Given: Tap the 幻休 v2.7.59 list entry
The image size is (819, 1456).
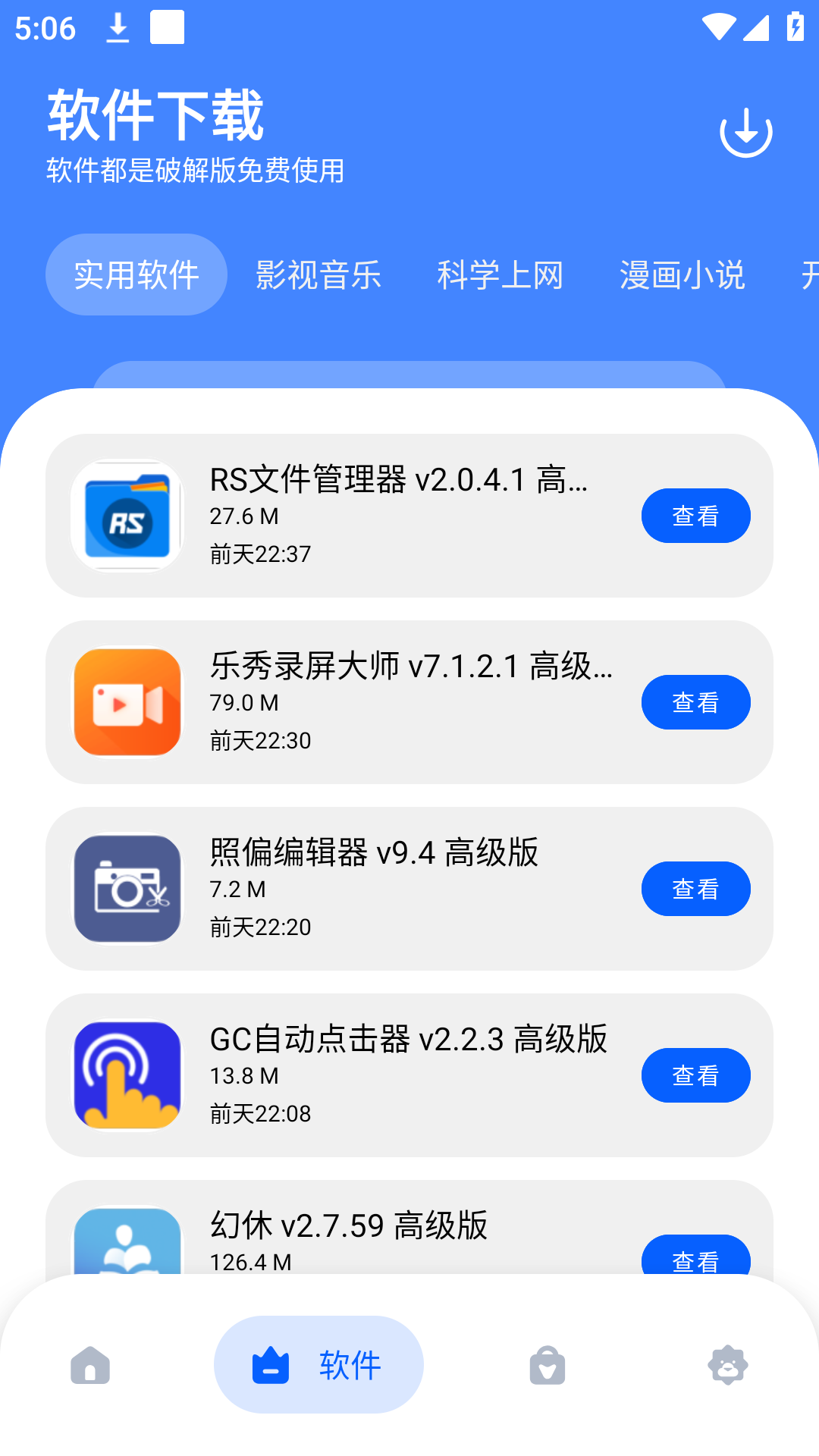Looking at the screenshot, I should click(x=349, y=1223).
